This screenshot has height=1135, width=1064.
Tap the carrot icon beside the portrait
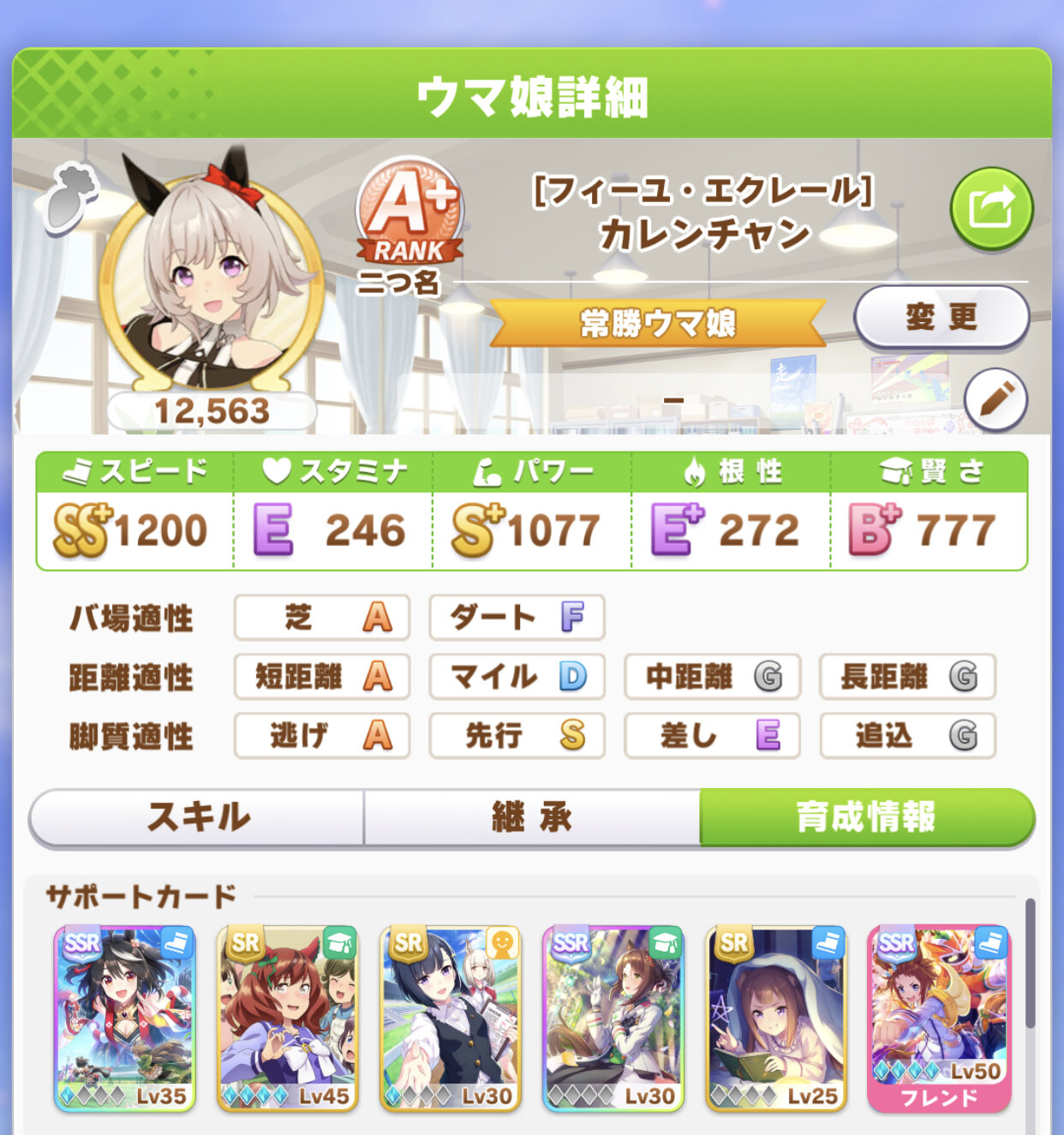pos(69,200)
